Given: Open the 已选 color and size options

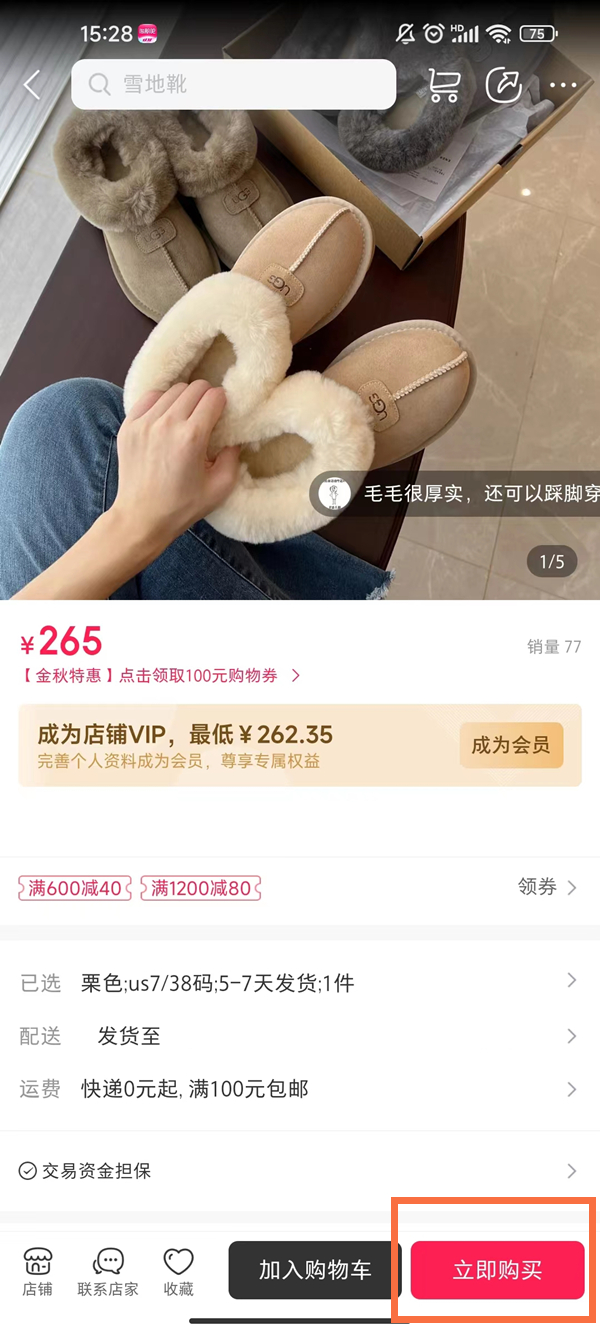Looking at the screenshot, I should point(300,983).
